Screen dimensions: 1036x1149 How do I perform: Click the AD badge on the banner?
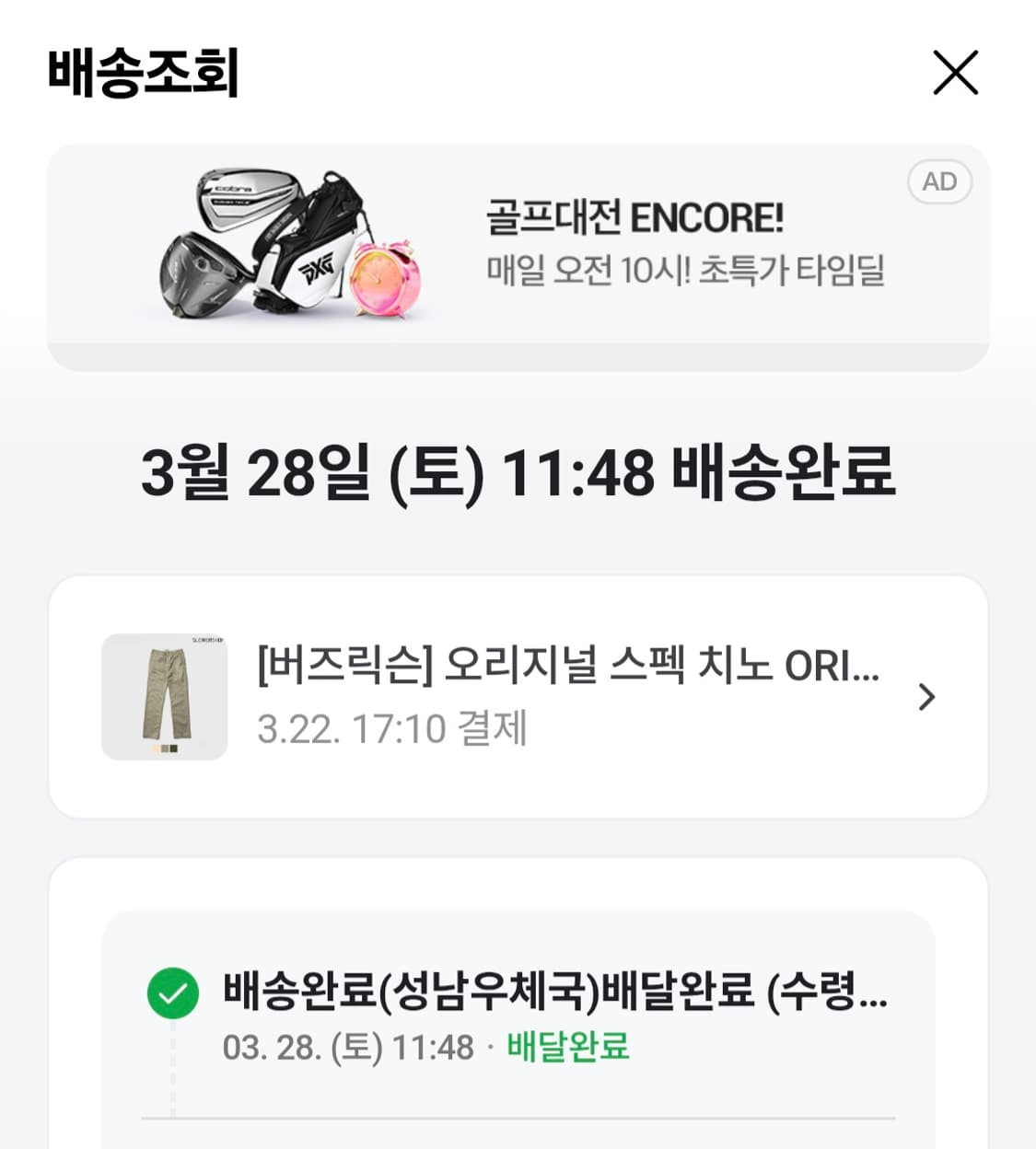pos(940,181)
